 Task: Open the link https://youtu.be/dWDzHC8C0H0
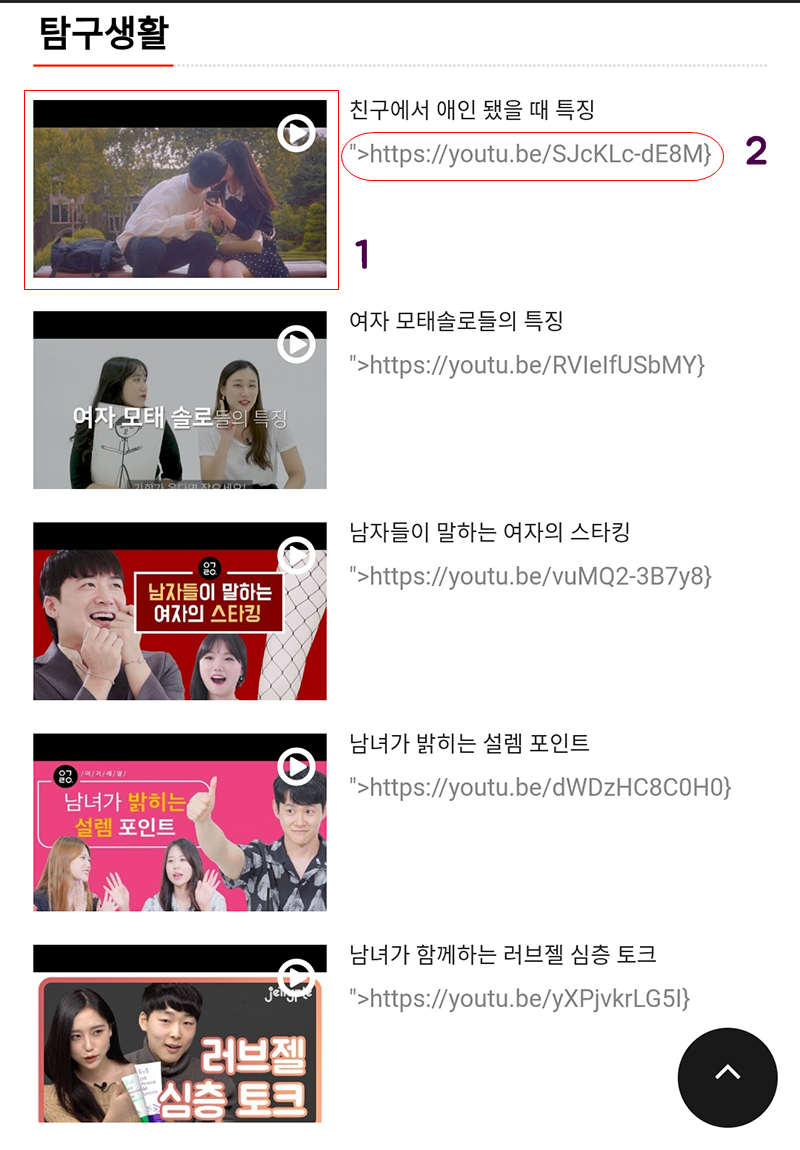(540, 787)
